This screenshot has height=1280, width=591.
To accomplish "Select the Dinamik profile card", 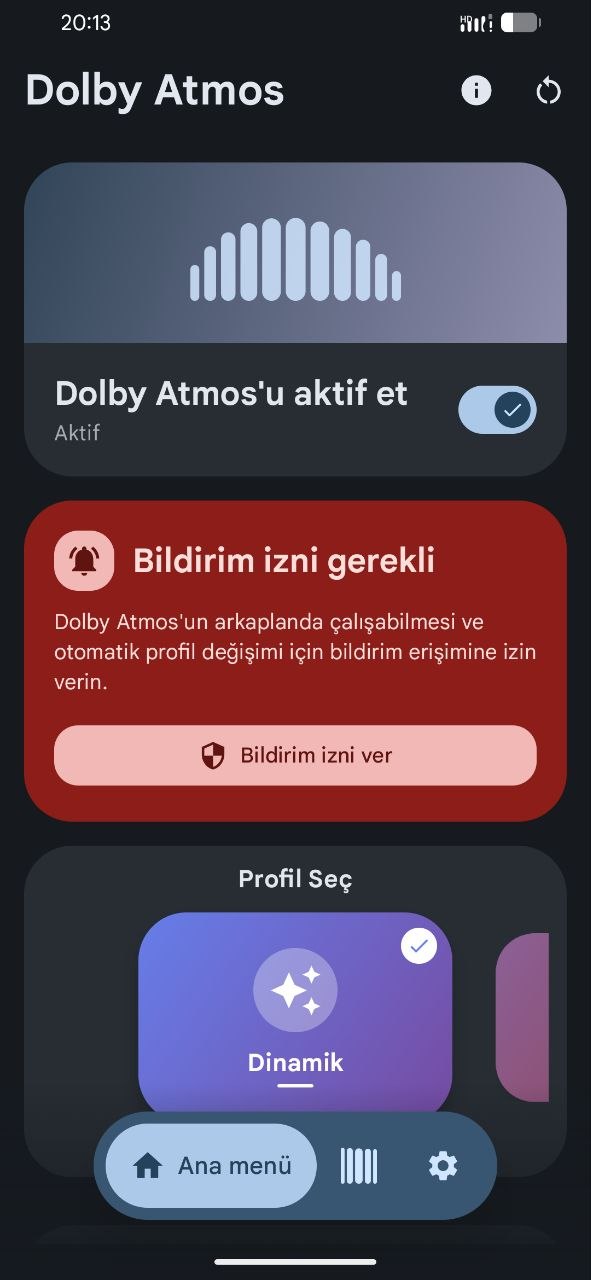I will pyautogui.click(x=295, y=1011).
